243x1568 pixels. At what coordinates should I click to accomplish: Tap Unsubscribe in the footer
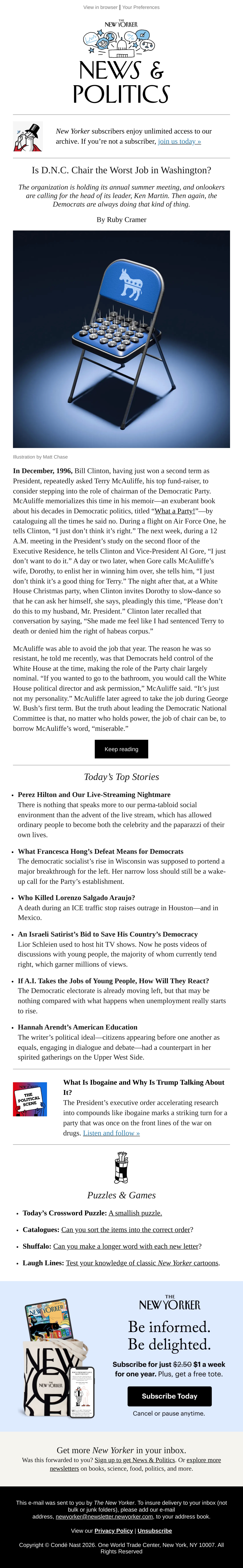point(154,1530)
